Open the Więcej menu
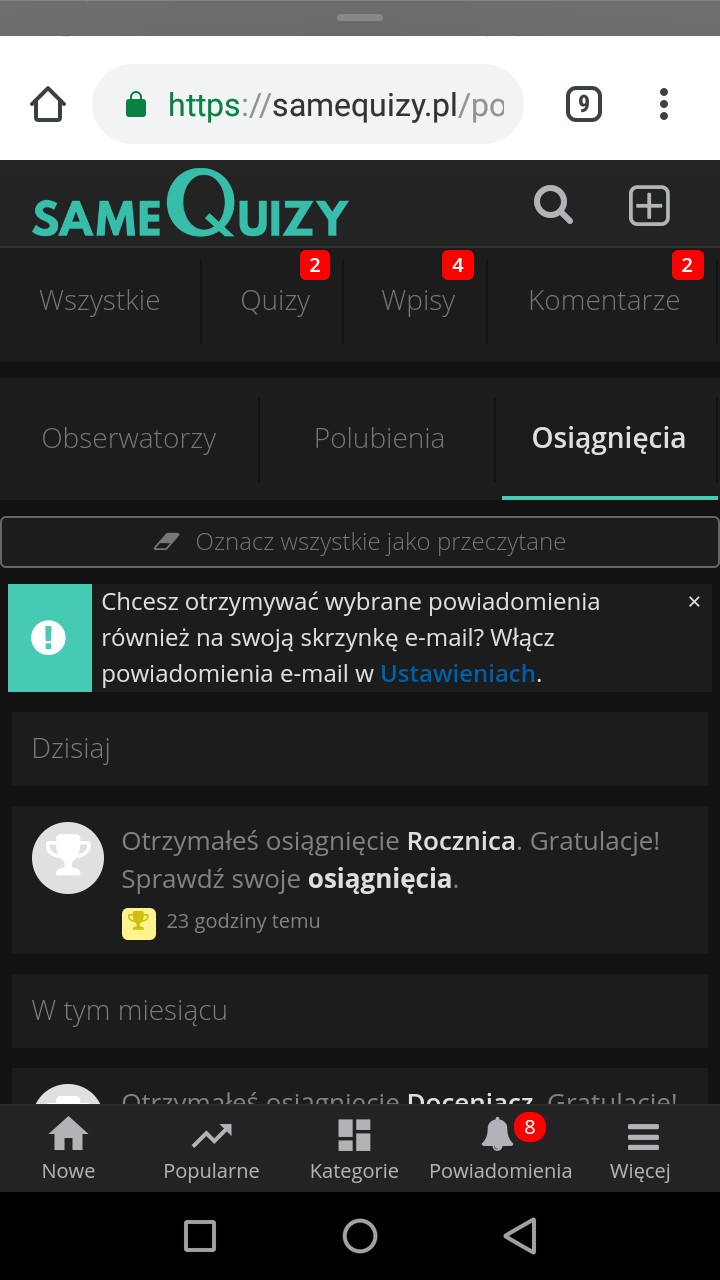Screen dimensions: 720x1280 (x=641, y=1149)
